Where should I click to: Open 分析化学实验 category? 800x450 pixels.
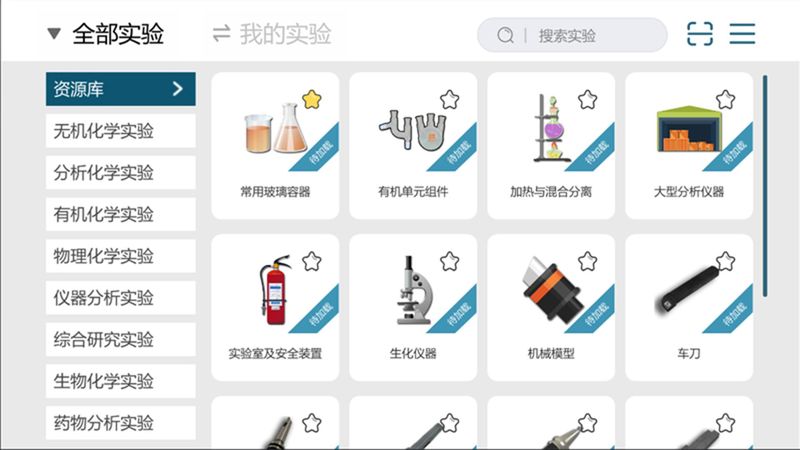coord(120,172)
